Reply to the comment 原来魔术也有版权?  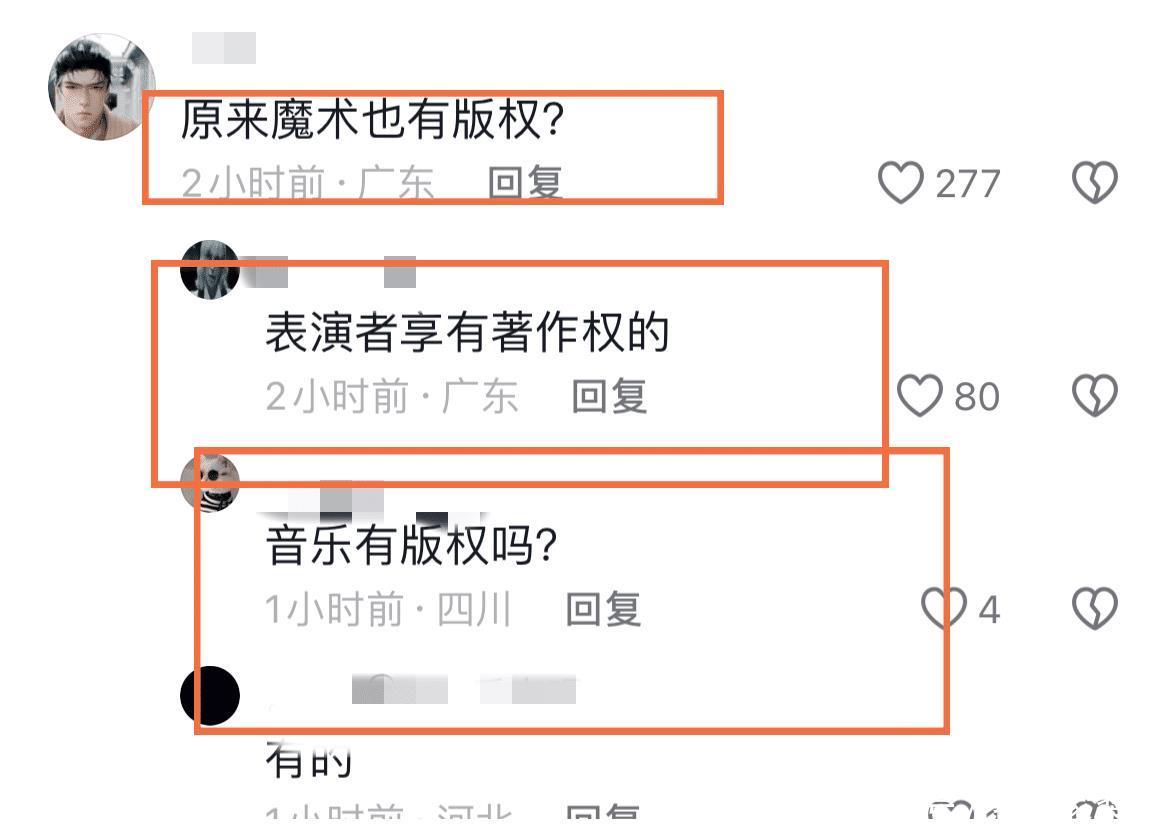pos(525,183)
